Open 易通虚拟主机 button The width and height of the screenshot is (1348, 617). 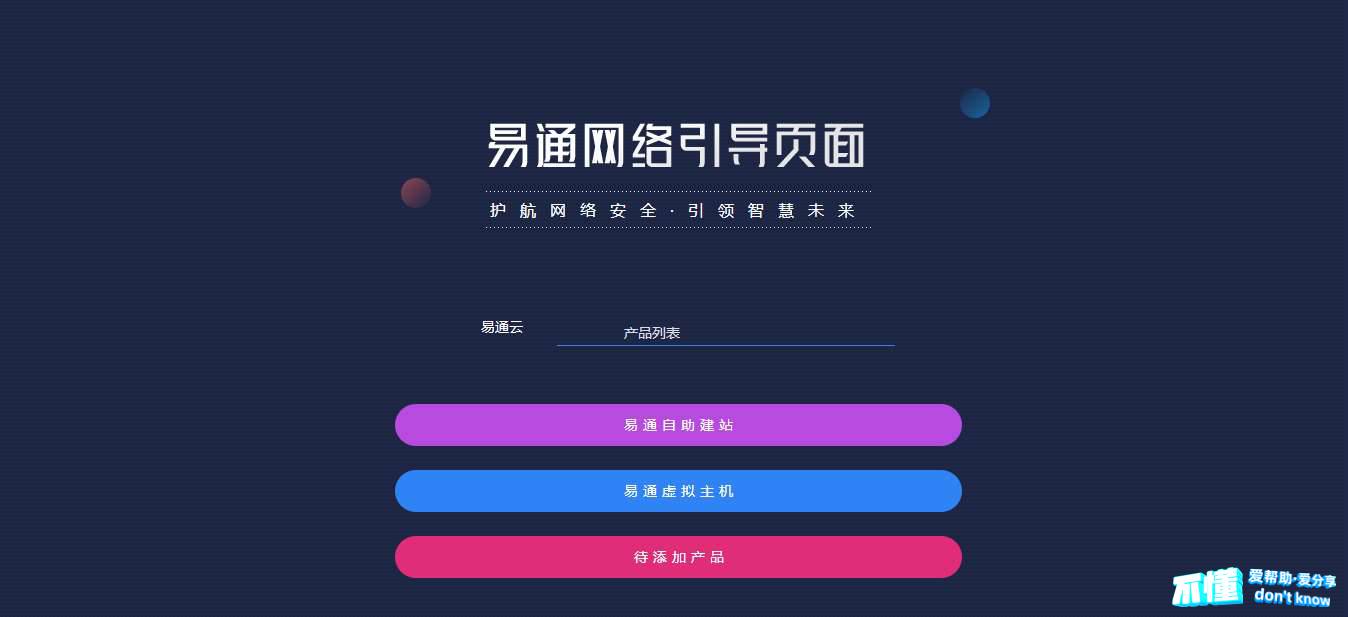point(678,491)
